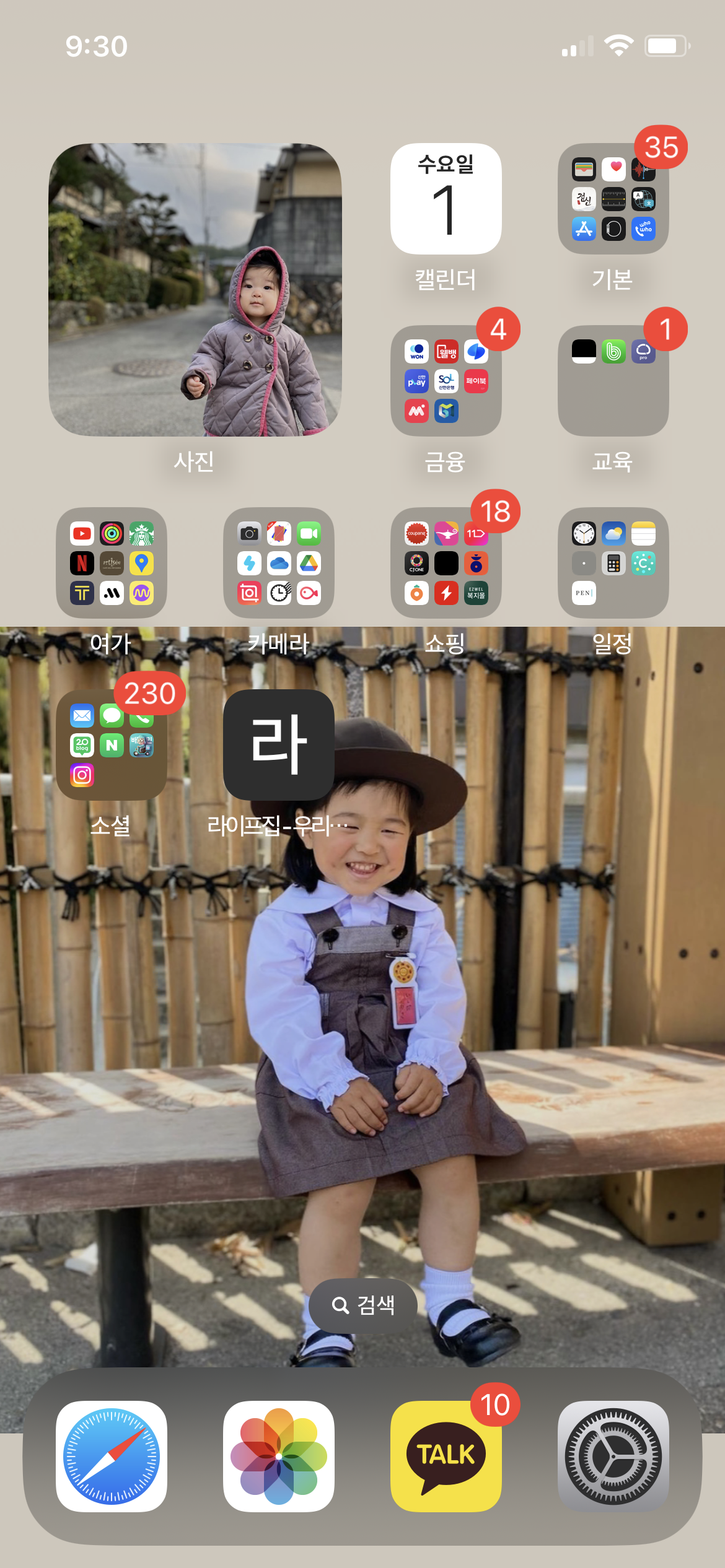Open the 카메라 folder
Screen dimensions: 725x1568
click(279, 562)
